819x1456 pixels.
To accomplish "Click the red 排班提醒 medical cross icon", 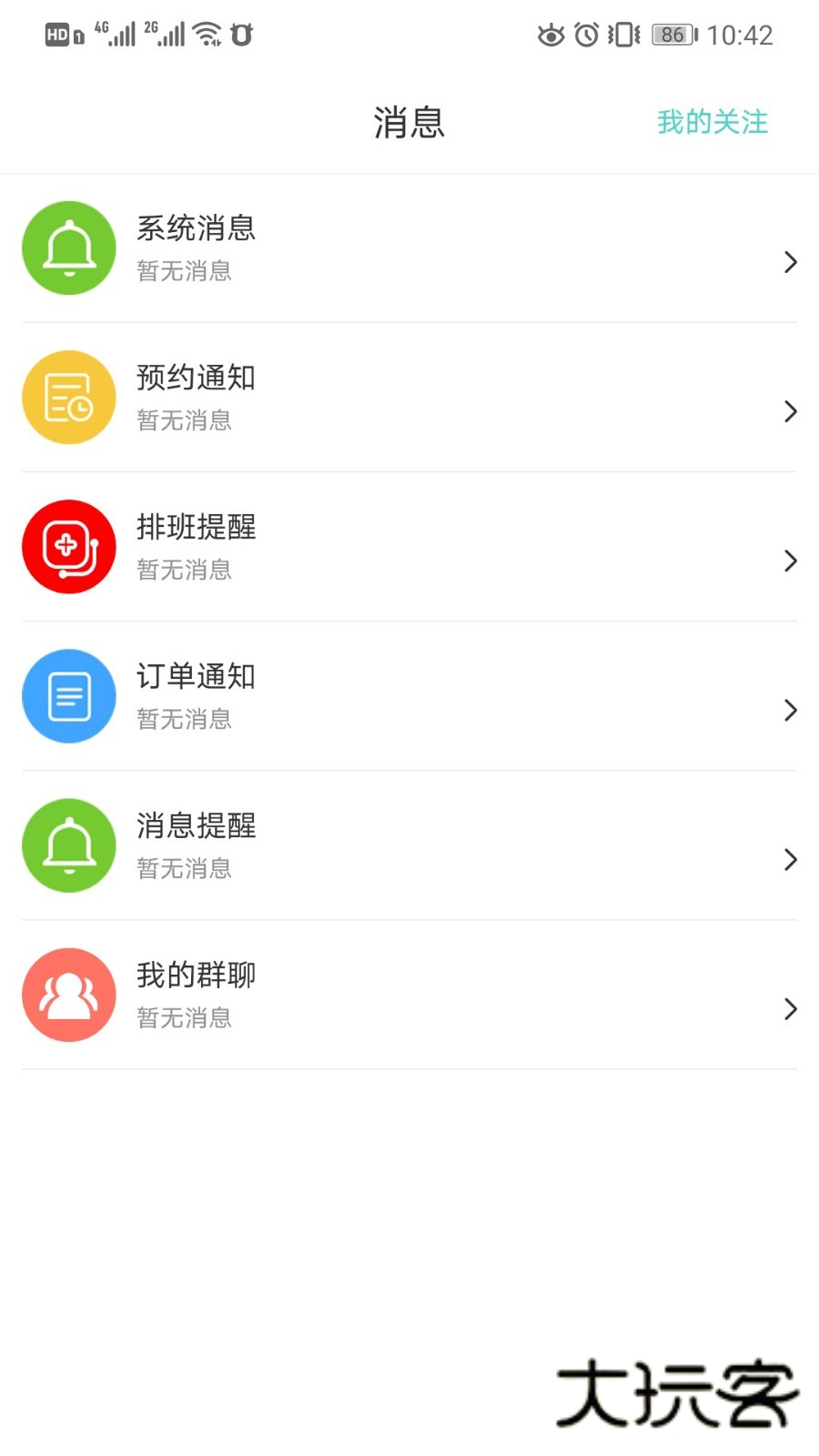I will (68, 546).
